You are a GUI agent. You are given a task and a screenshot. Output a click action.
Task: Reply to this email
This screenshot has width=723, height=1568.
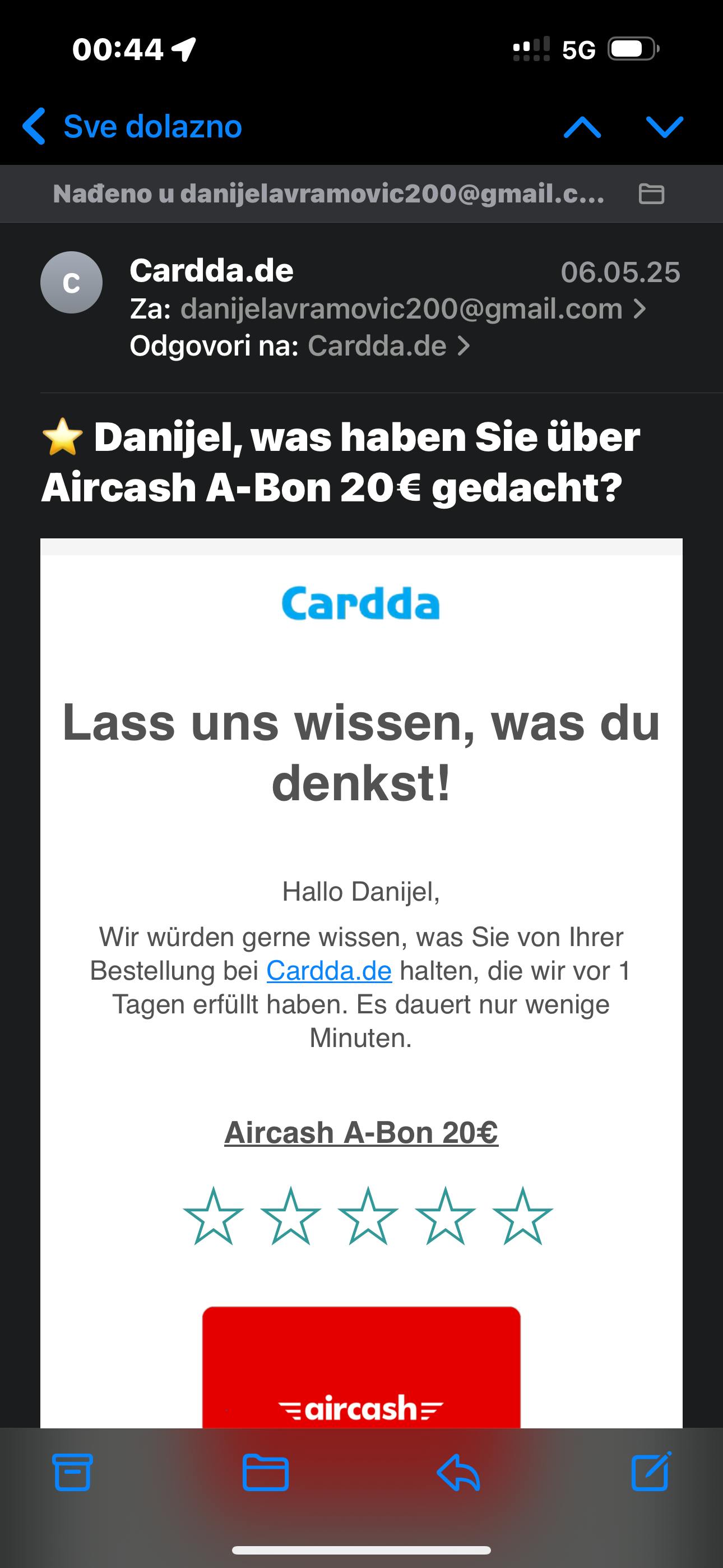(458, 1473)
